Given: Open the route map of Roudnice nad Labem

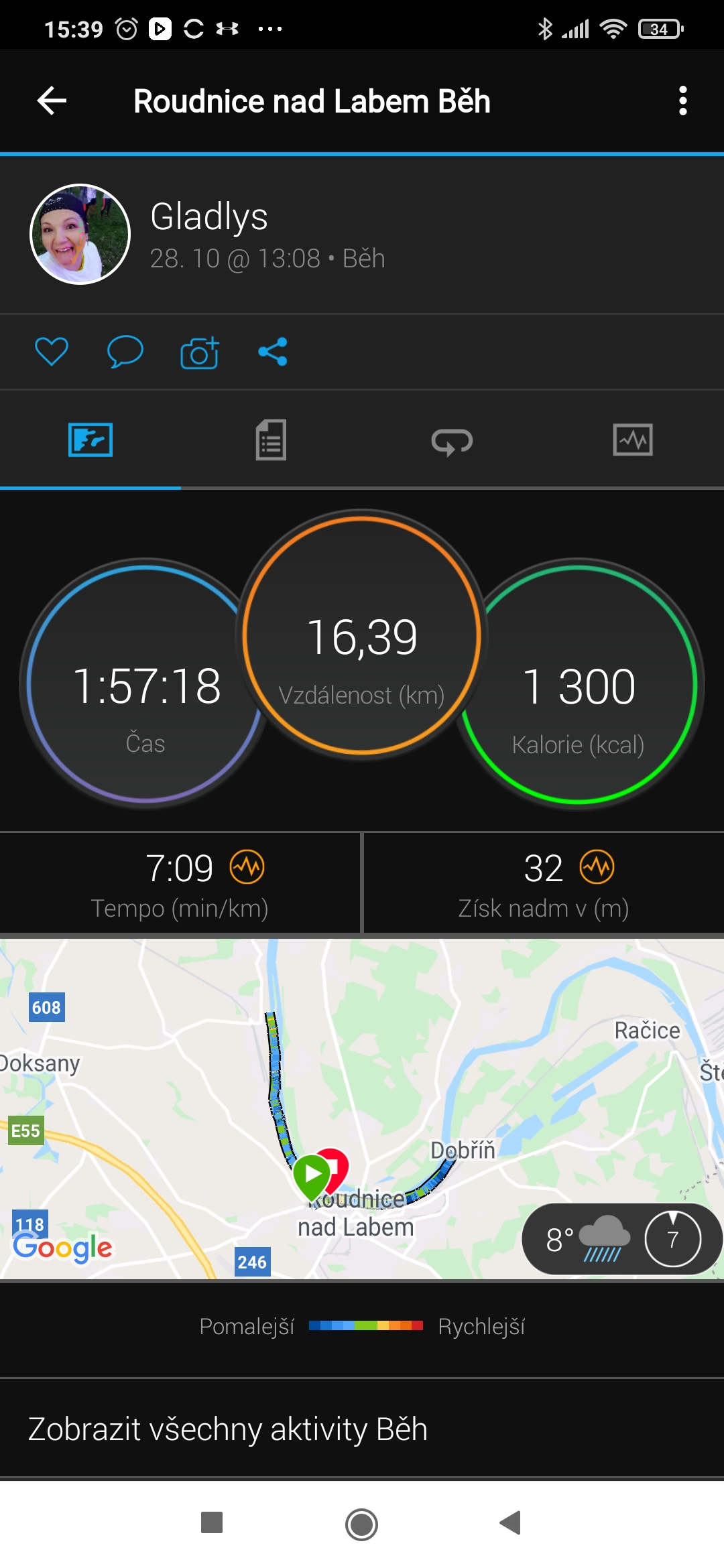Looking at the screenshot, I should pos(362,1108).
